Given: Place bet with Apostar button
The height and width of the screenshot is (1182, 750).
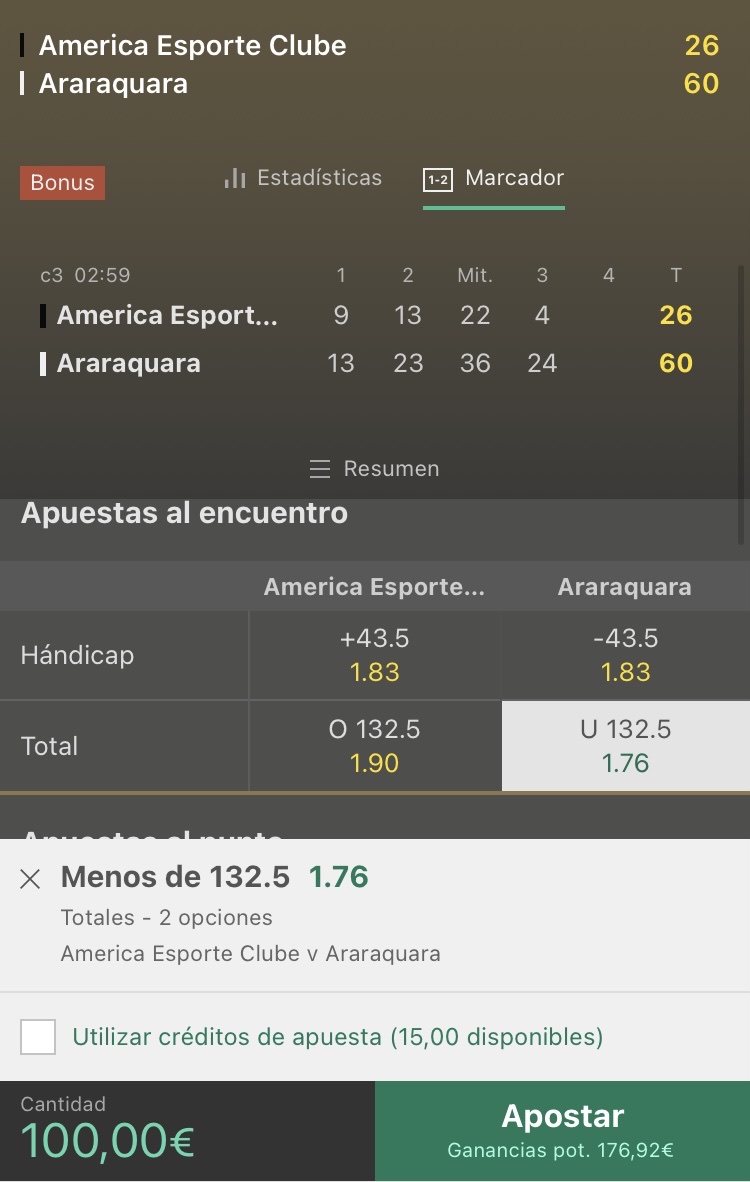Looking at the screenshot, I should point(562,1131).
